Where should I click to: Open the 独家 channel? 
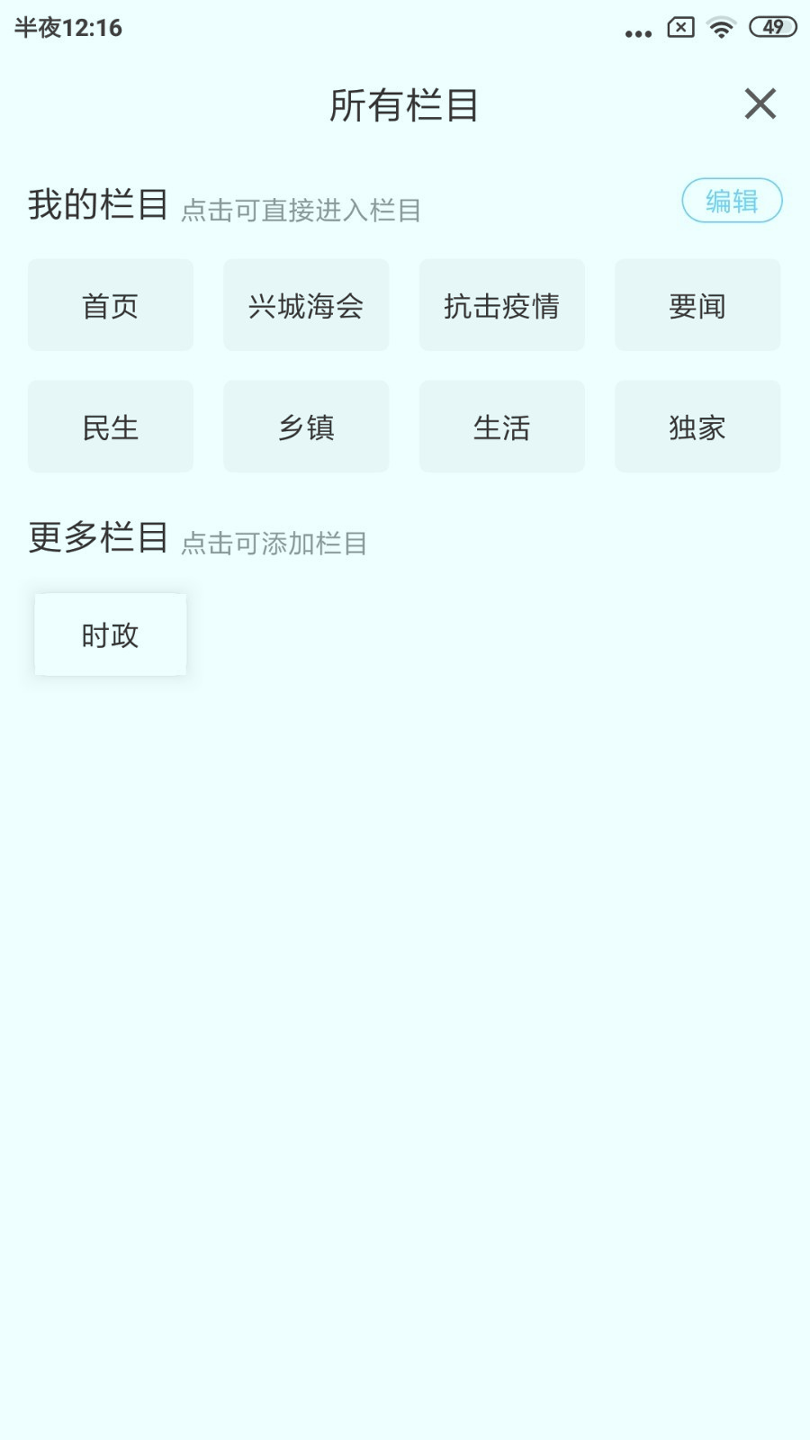(x=697, y=426)
